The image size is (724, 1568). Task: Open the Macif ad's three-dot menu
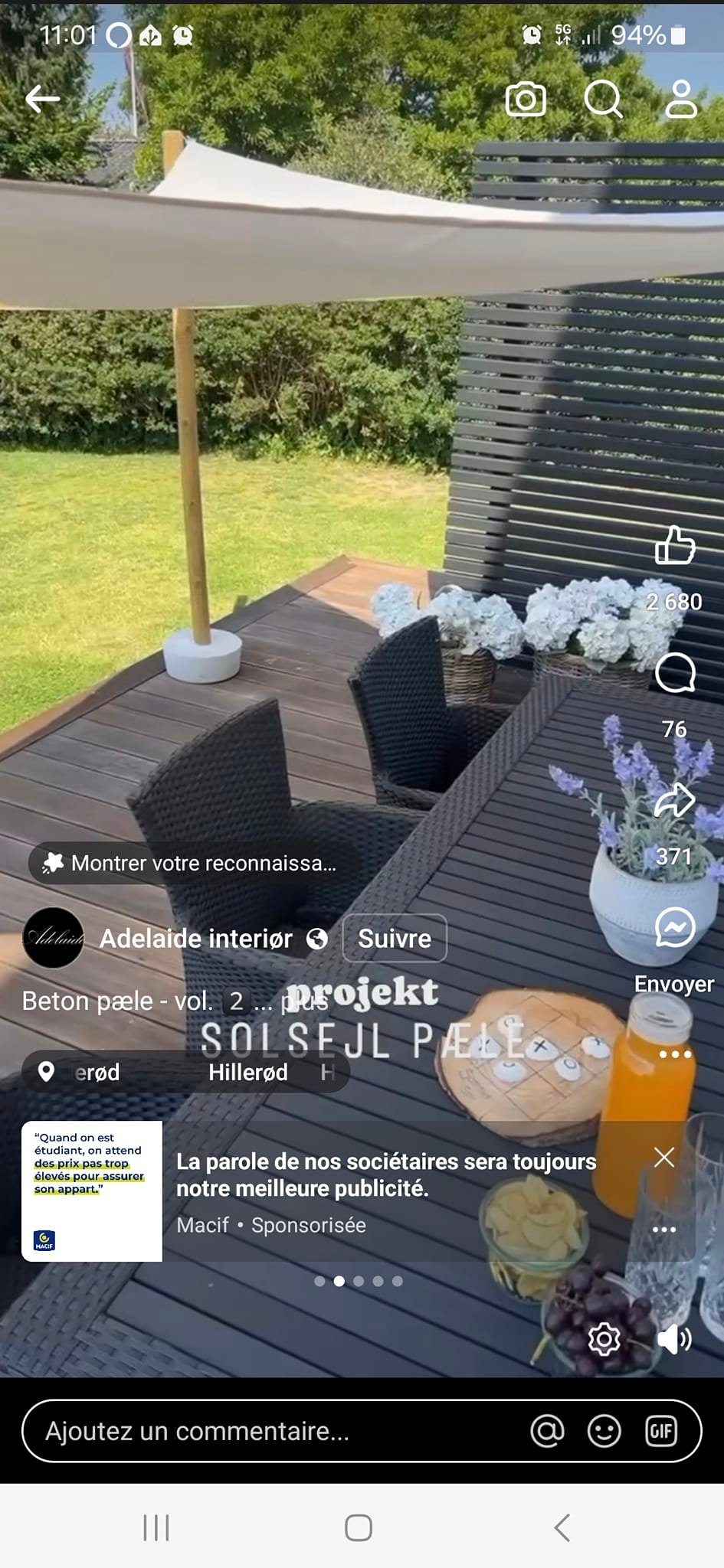tap(664, 1229)
